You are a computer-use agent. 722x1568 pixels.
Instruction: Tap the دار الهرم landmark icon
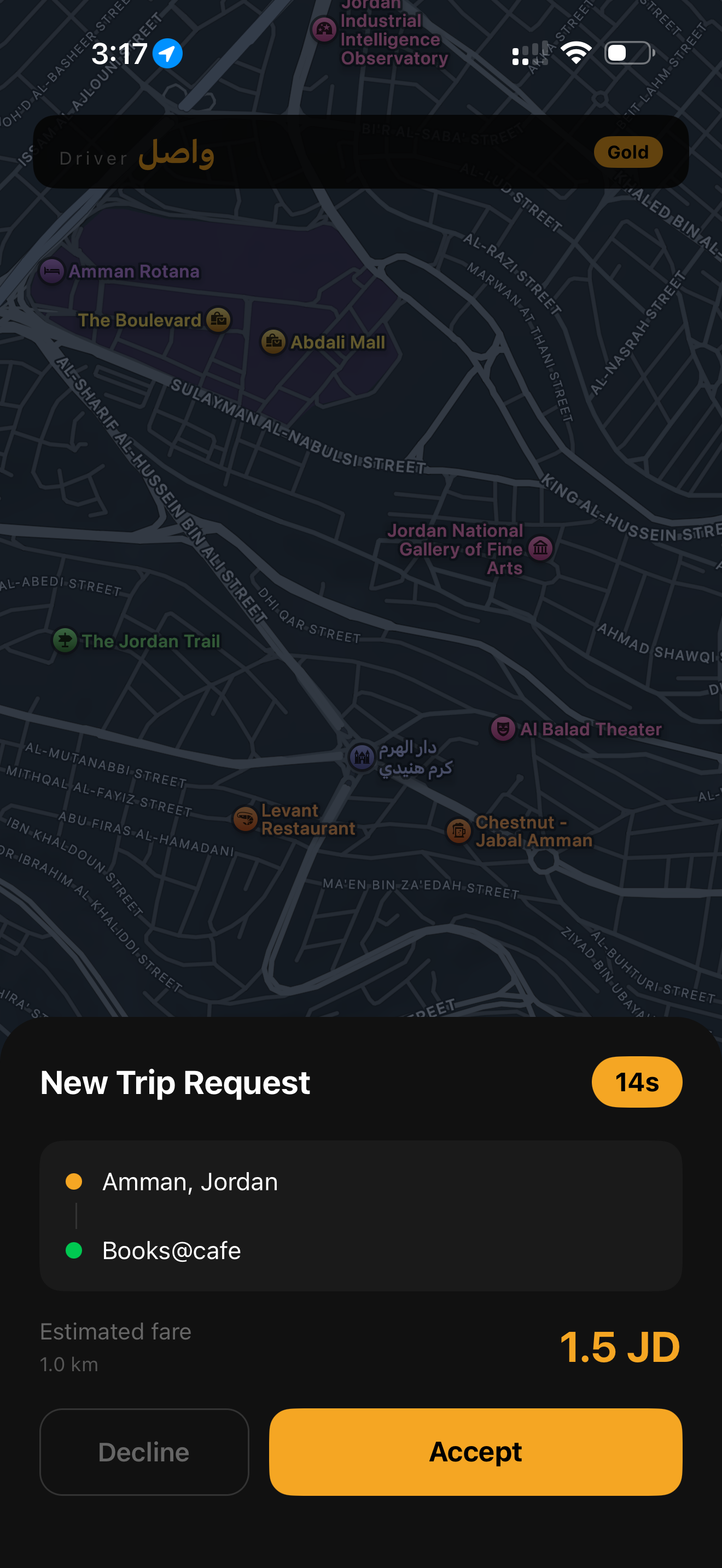click(362, 757)
